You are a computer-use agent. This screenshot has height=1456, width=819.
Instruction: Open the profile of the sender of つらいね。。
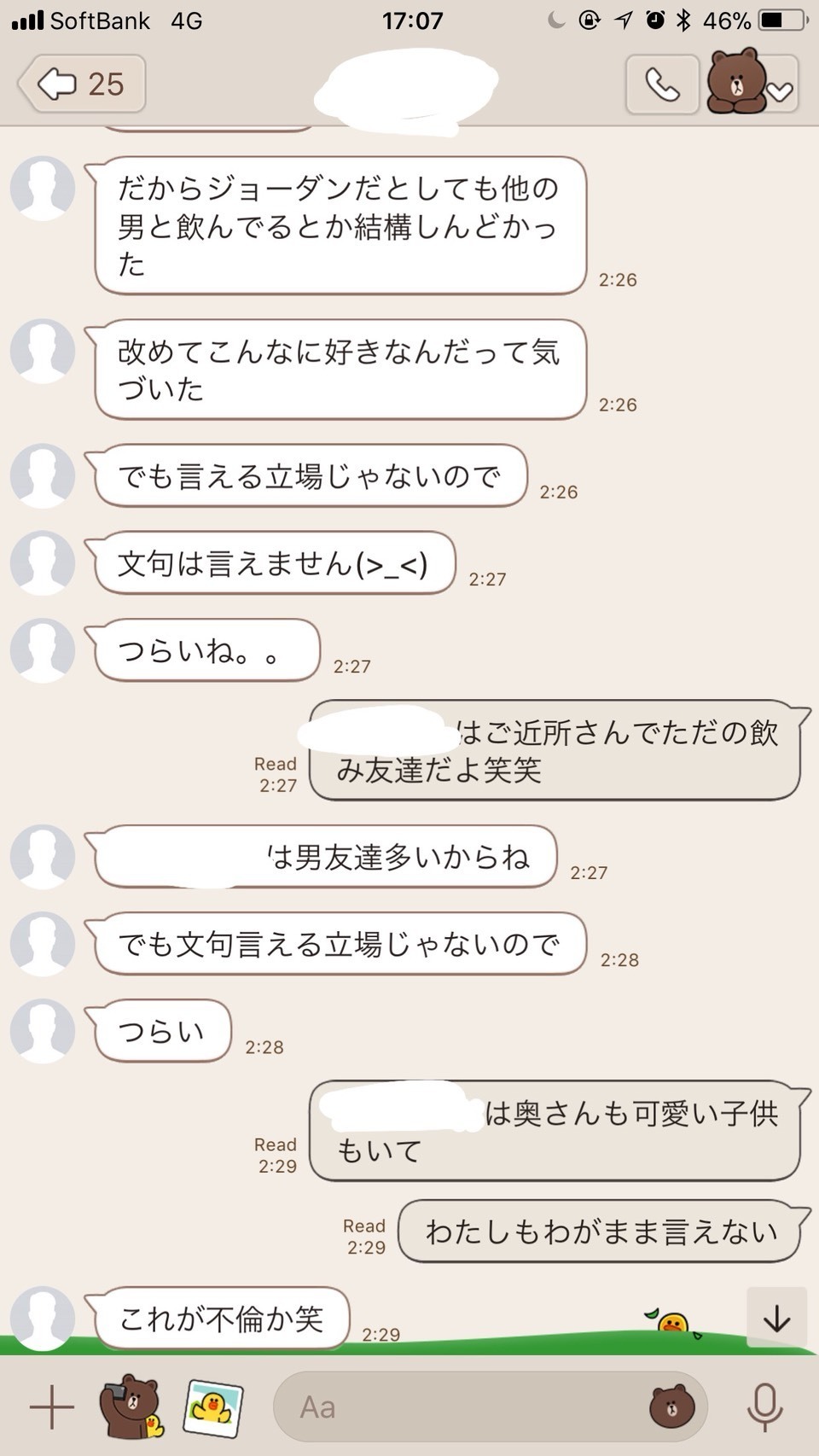pyautogui.click(x=43, y=650)
